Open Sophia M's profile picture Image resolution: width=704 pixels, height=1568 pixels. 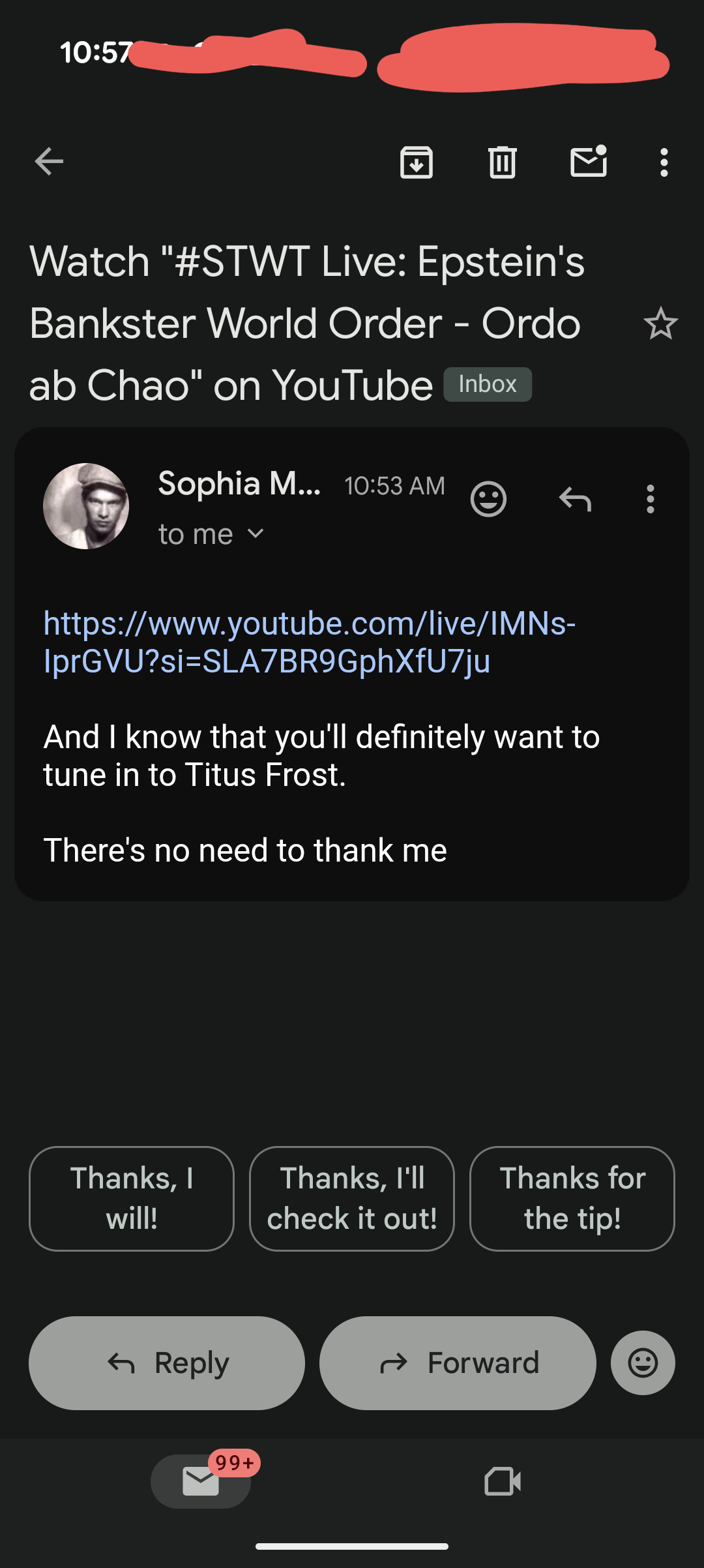86,506
